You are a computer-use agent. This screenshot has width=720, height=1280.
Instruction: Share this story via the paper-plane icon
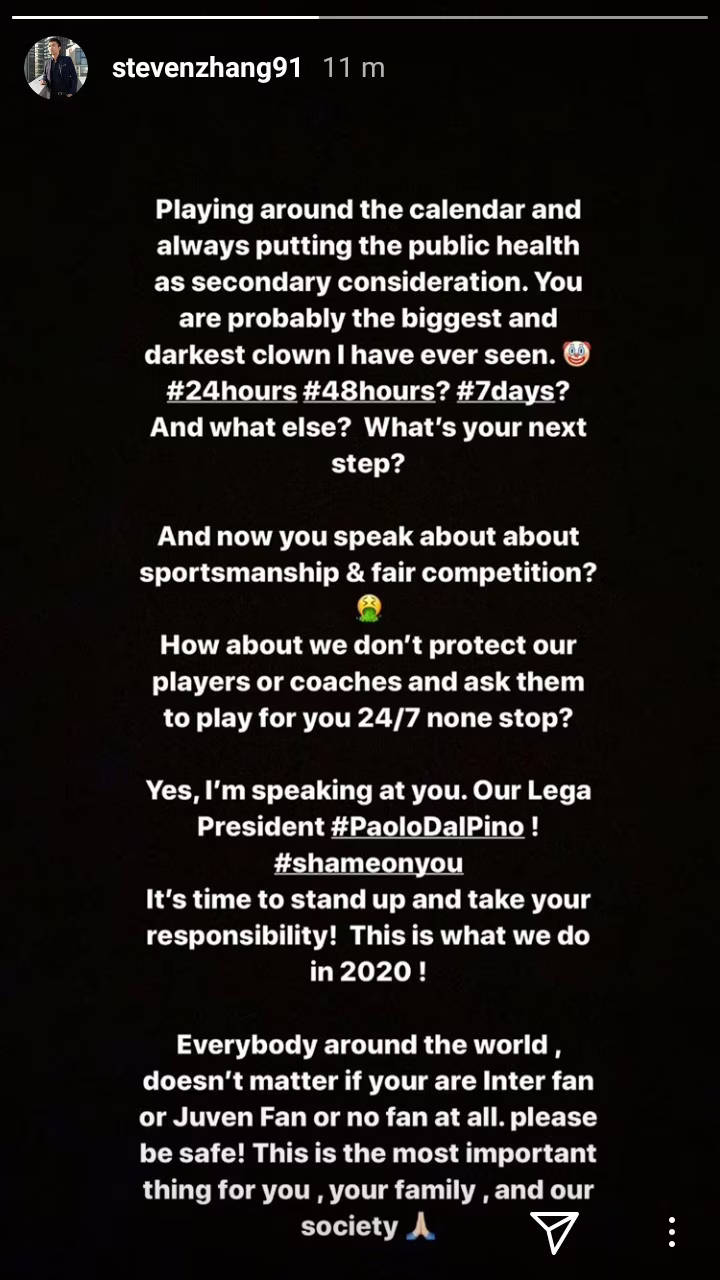554,1230
